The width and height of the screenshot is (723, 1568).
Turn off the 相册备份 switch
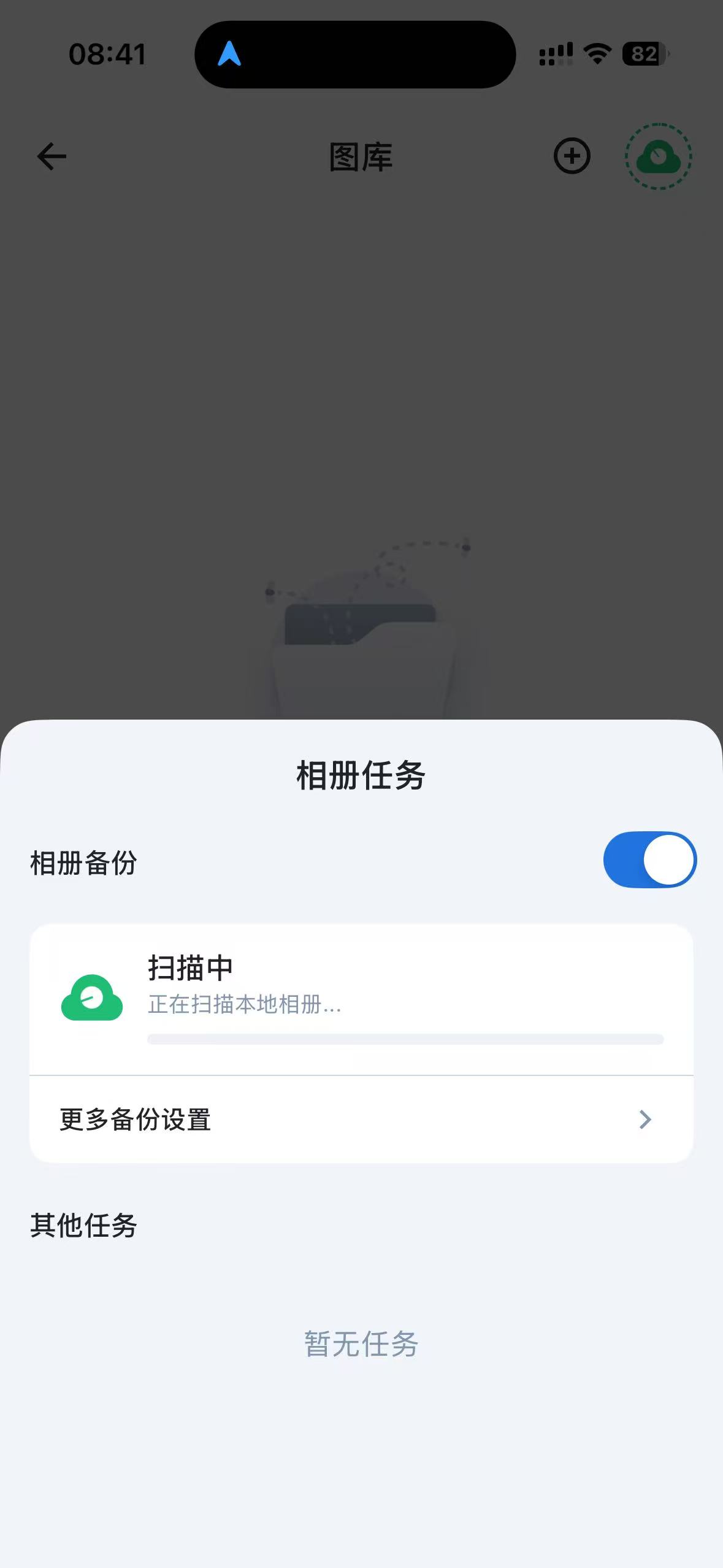(x=649, y=859)
